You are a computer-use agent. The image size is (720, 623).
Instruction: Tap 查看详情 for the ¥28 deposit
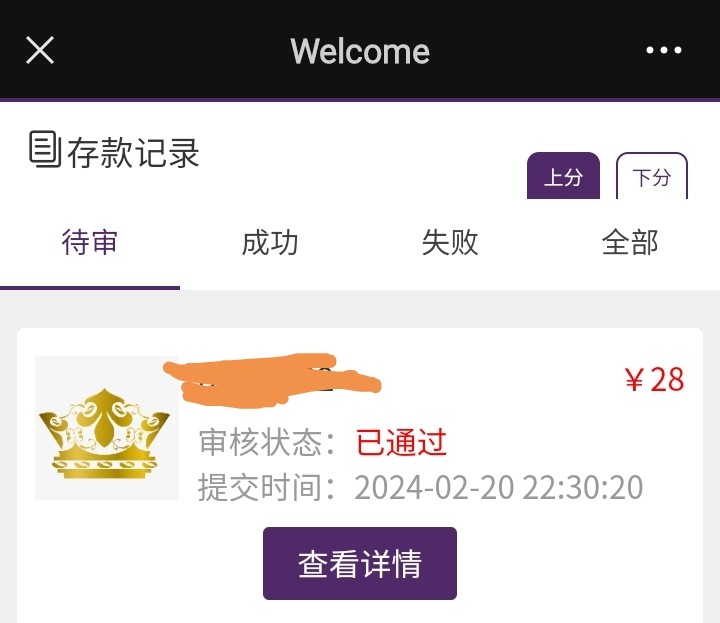coord(360,564)
